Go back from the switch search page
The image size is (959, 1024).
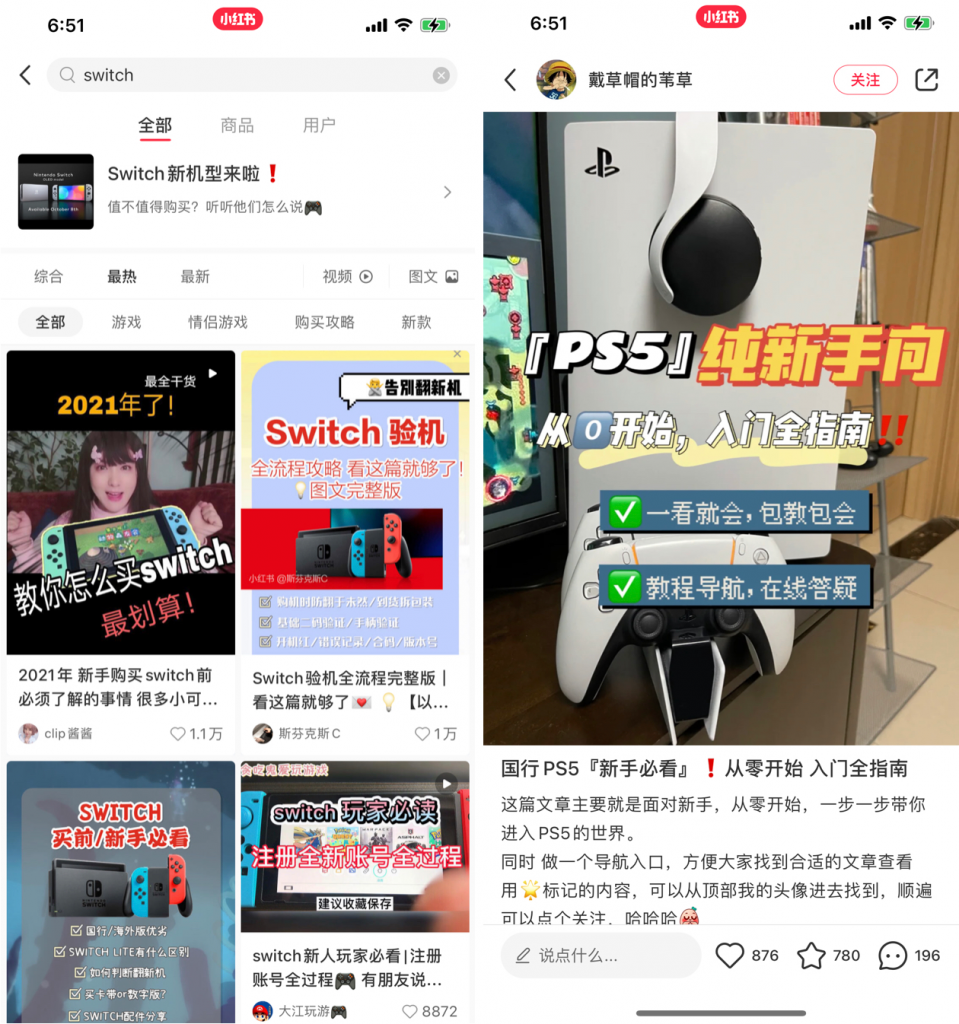[26, 75]
